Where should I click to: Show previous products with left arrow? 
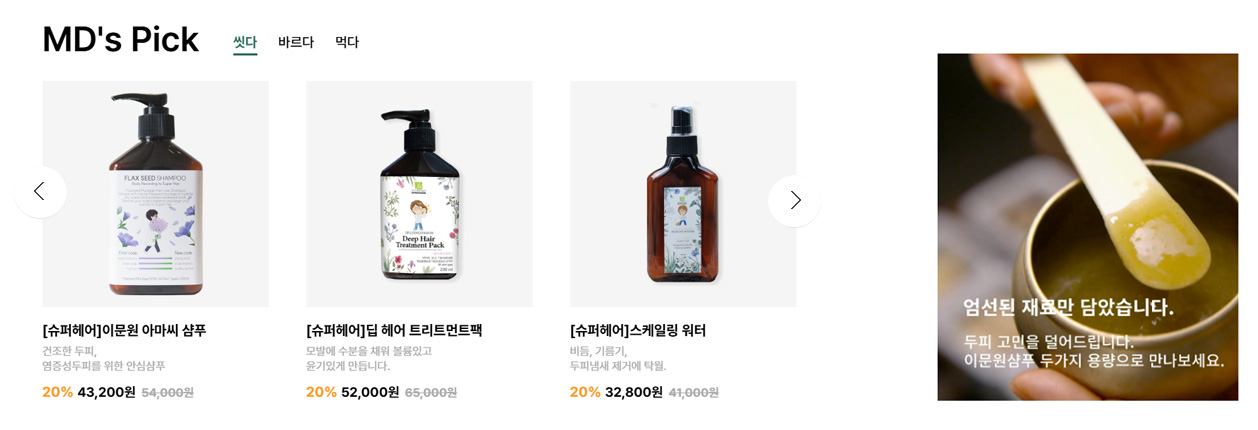click(40, 191)
